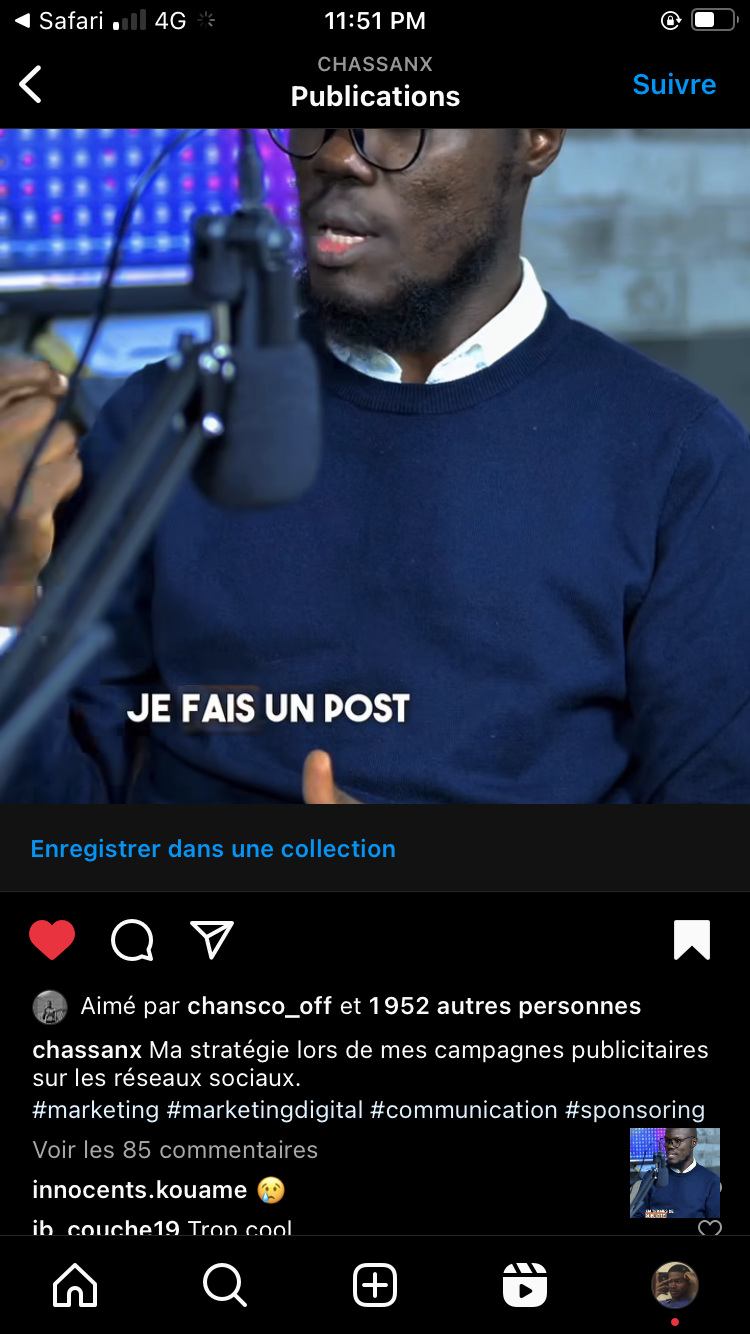Open the #marketingdigital hashtag
Viewport: 750px width, 1334px height.
264,1110
